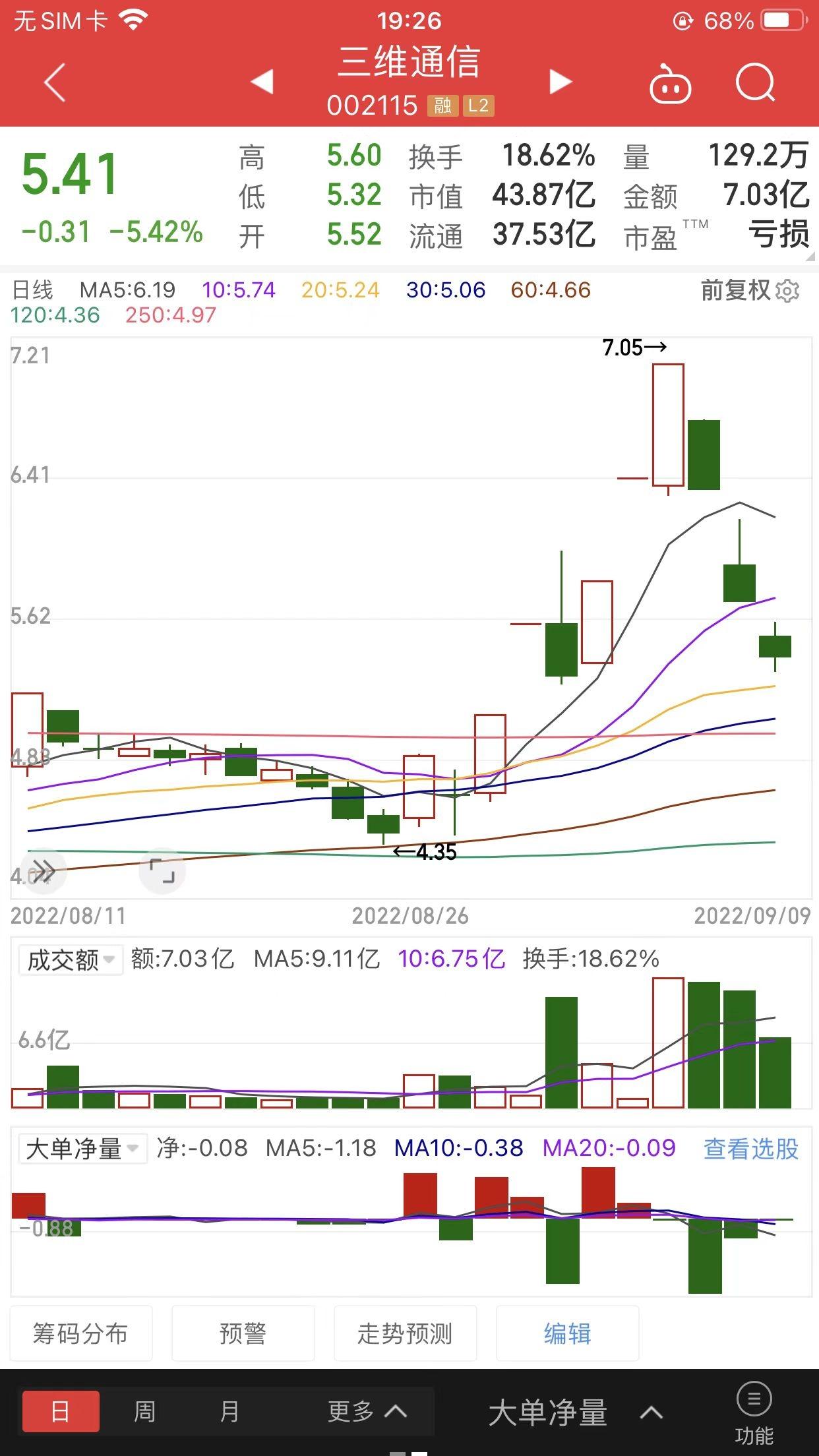The height and width of the screenshot is (1456, 819).
Task: Set a price alert via 预警
Action: point(243,1333)
